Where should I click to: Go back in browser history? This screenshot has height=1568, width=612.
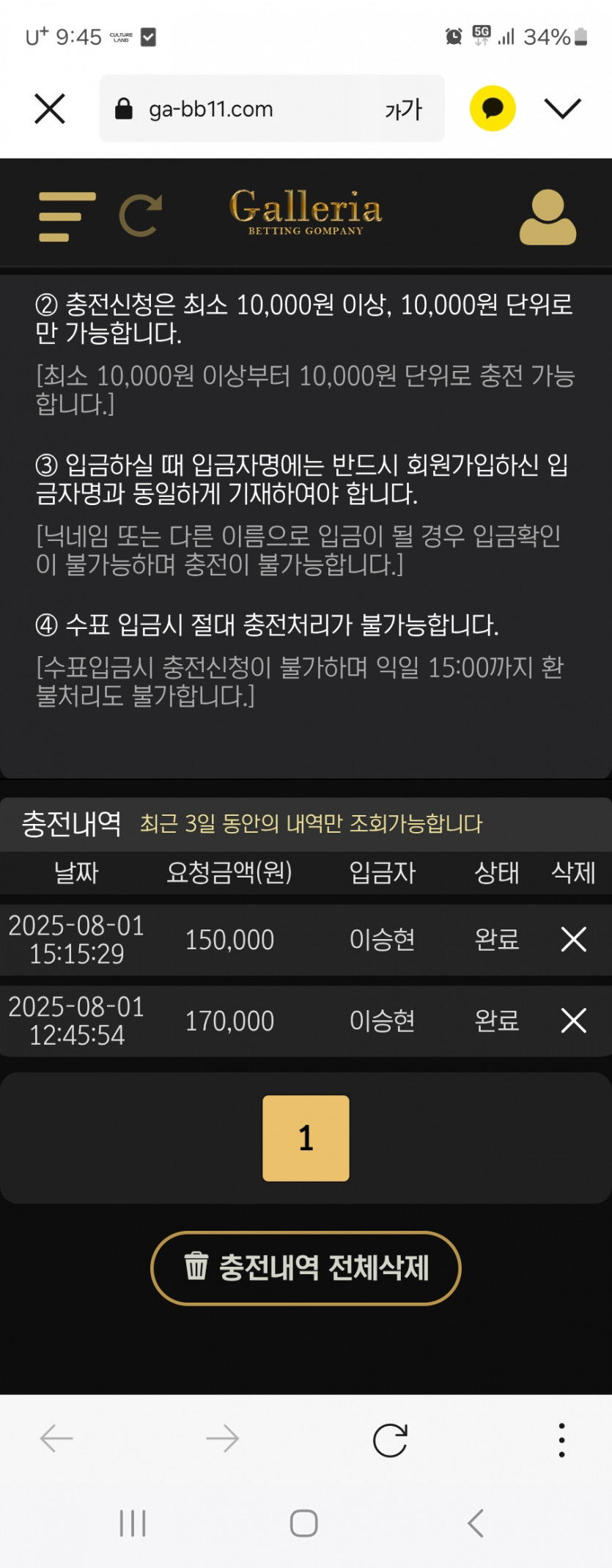tap(56, 1438)
